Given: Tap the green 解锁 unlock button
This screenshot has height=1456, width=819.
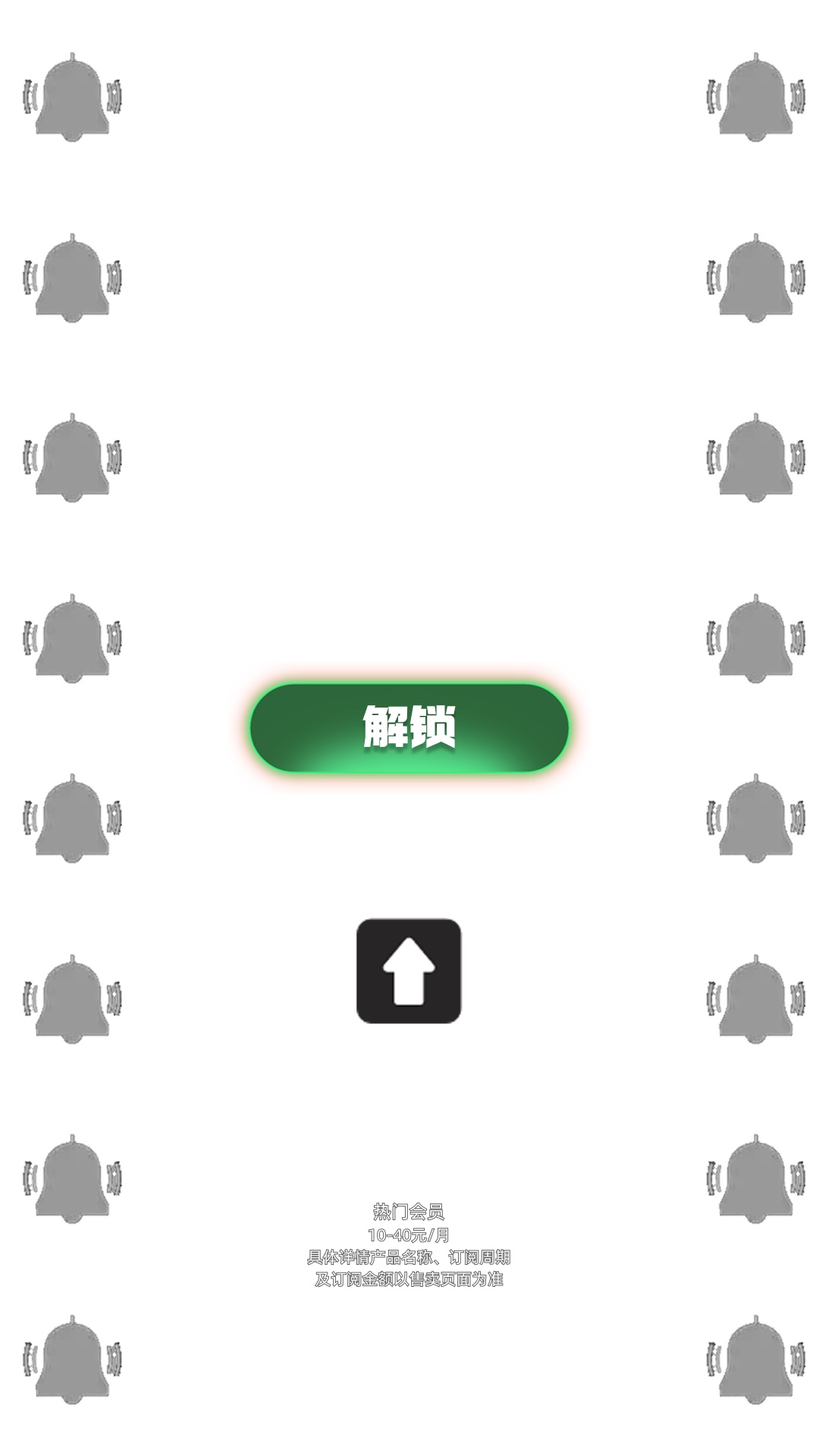Looking at the screenshot, I should (x=409, y=727).
